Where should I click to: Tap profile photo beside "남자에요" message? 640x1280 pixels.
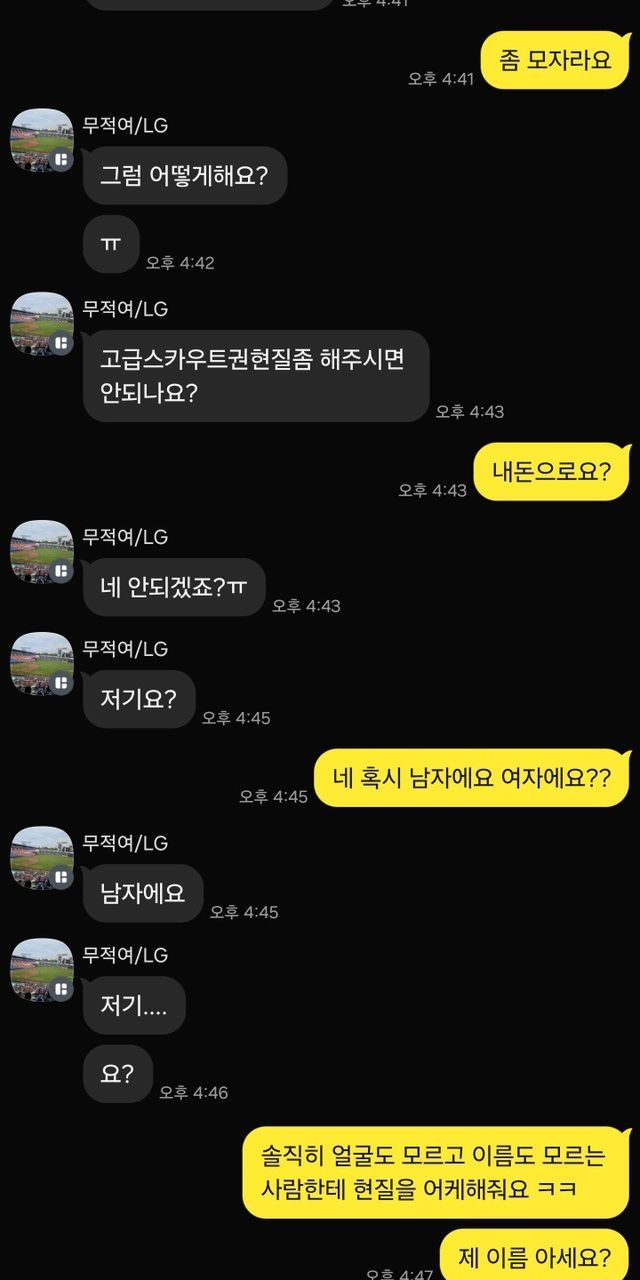tap(41, 858)
